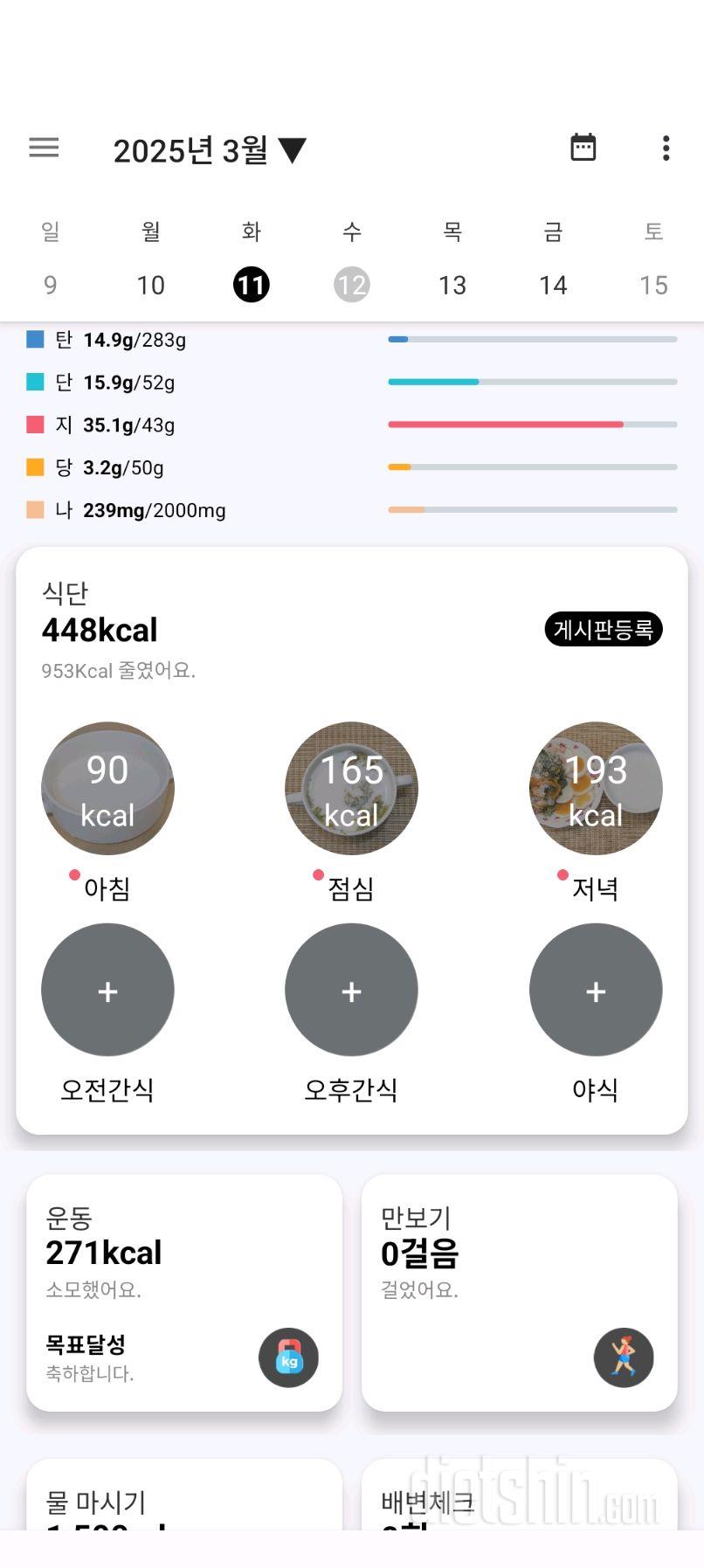704x1568 pixels.
Task: Open the 저녁 193 kcal meal
Action: [596, 788]
